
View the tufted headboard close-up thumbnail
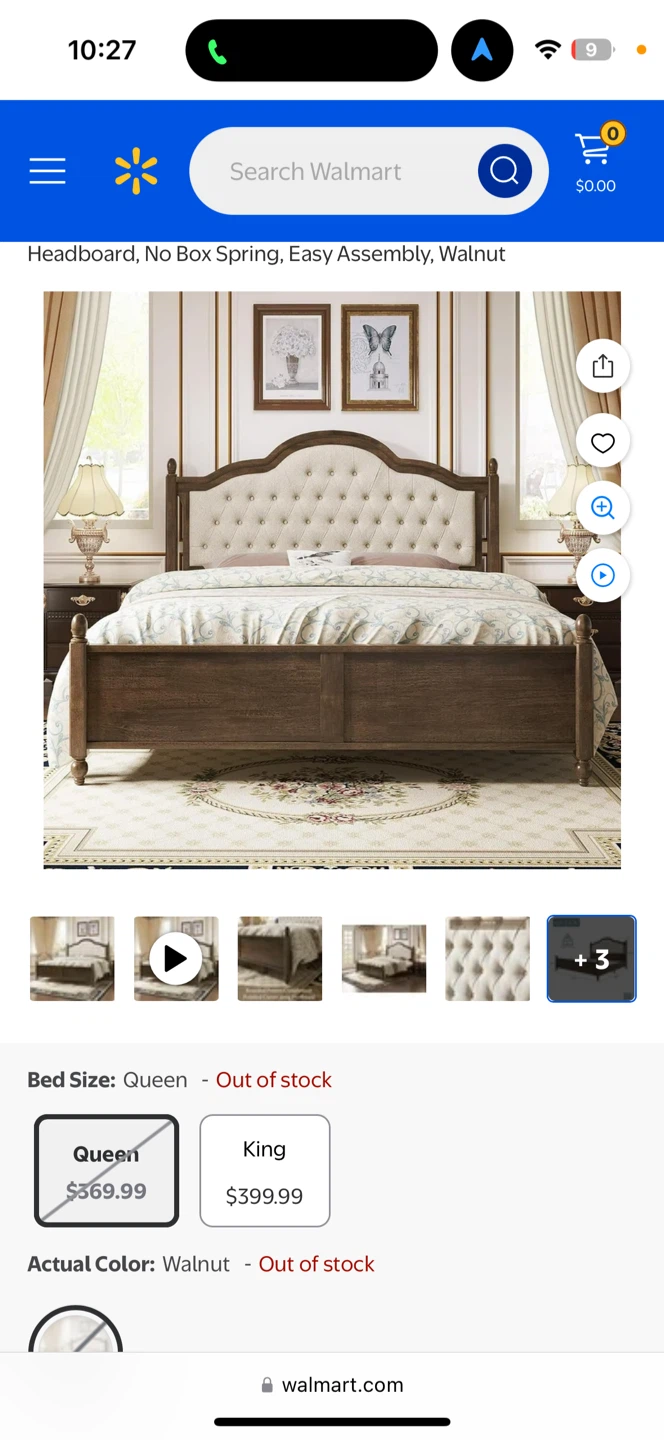click(488, 959)
